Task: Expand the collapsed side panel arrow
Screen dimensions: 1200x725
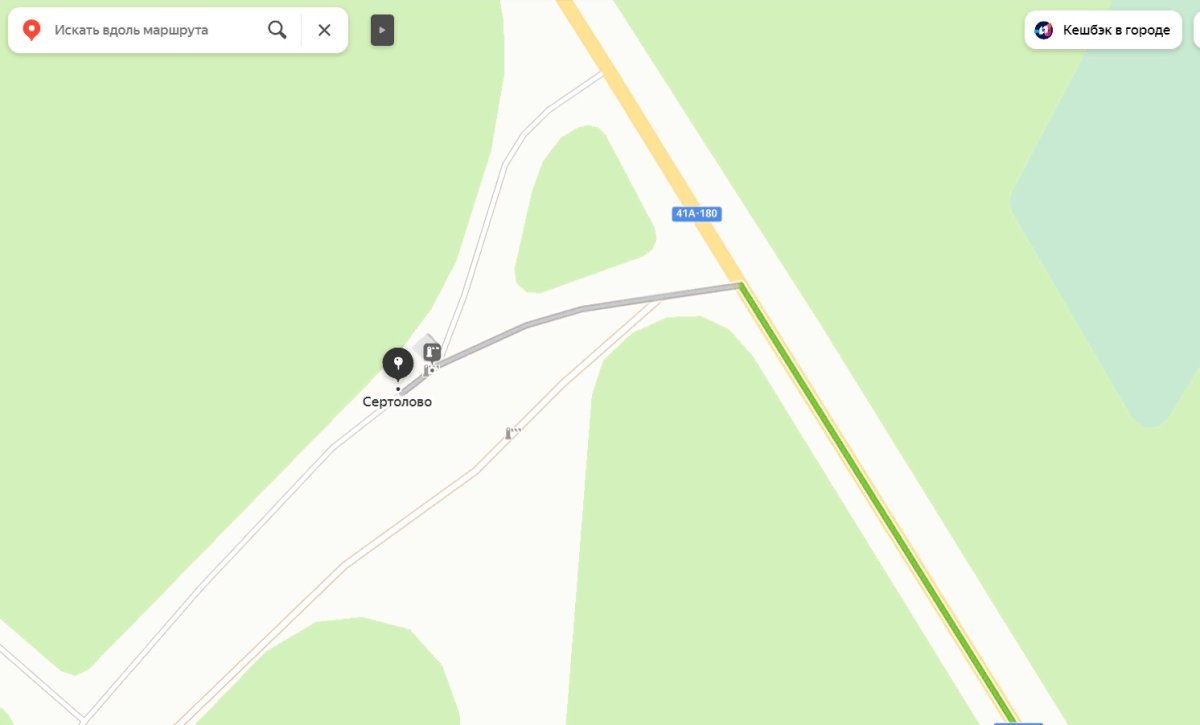Action: pyautogui.click(x=382, y=30)
